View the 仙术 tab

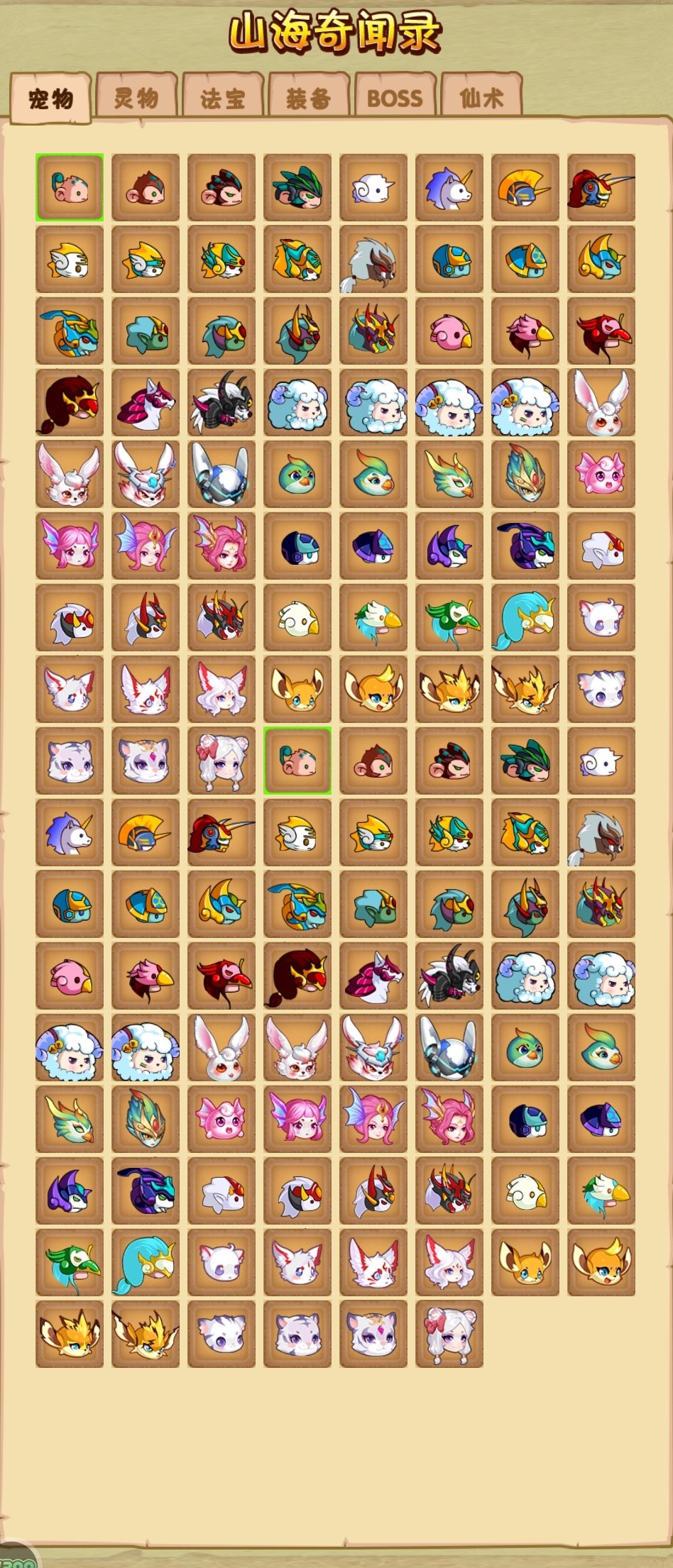point(481,97)
